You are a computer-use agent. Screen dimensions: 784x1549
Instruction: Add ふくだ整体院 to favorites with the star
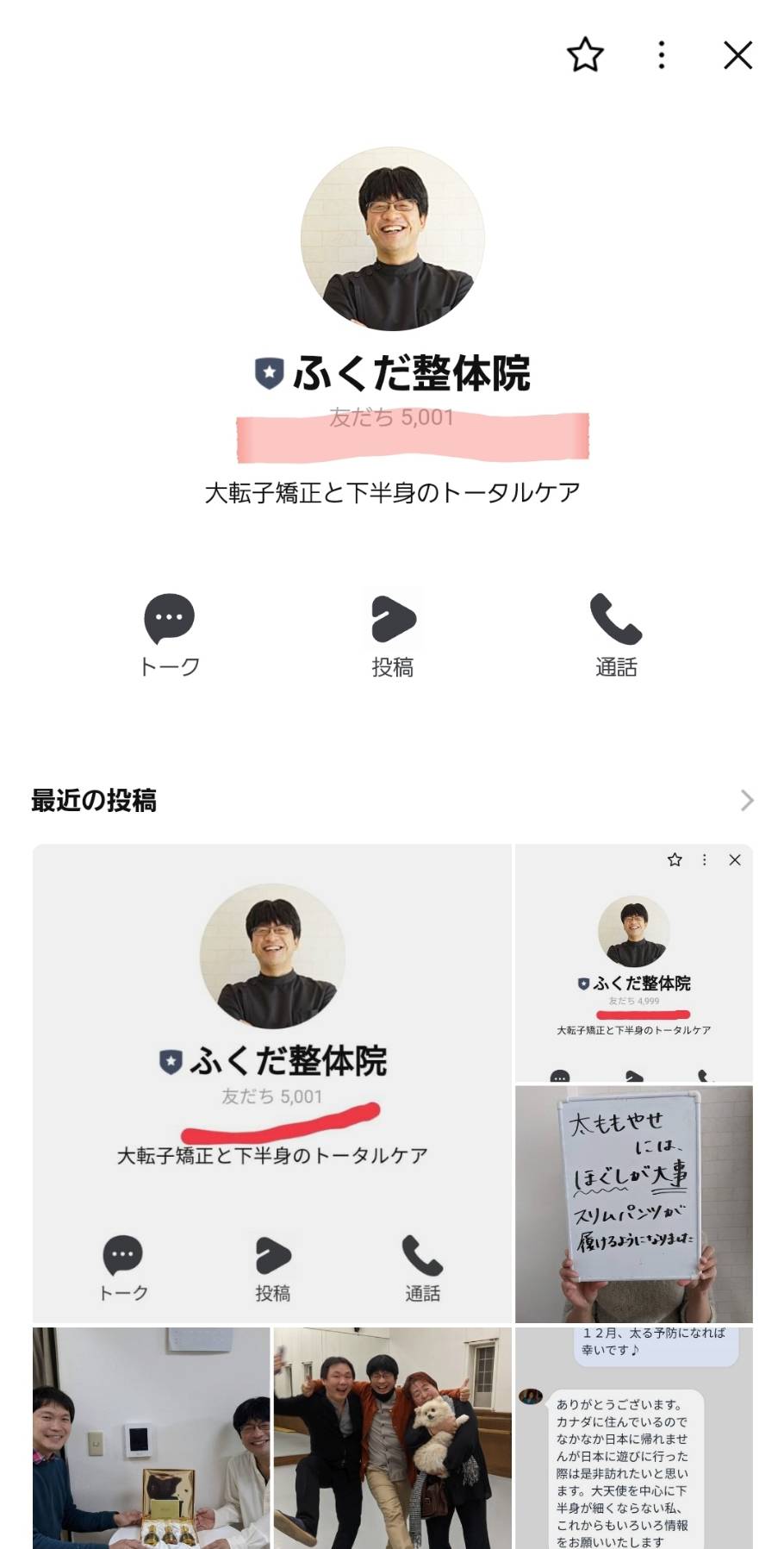585,55
